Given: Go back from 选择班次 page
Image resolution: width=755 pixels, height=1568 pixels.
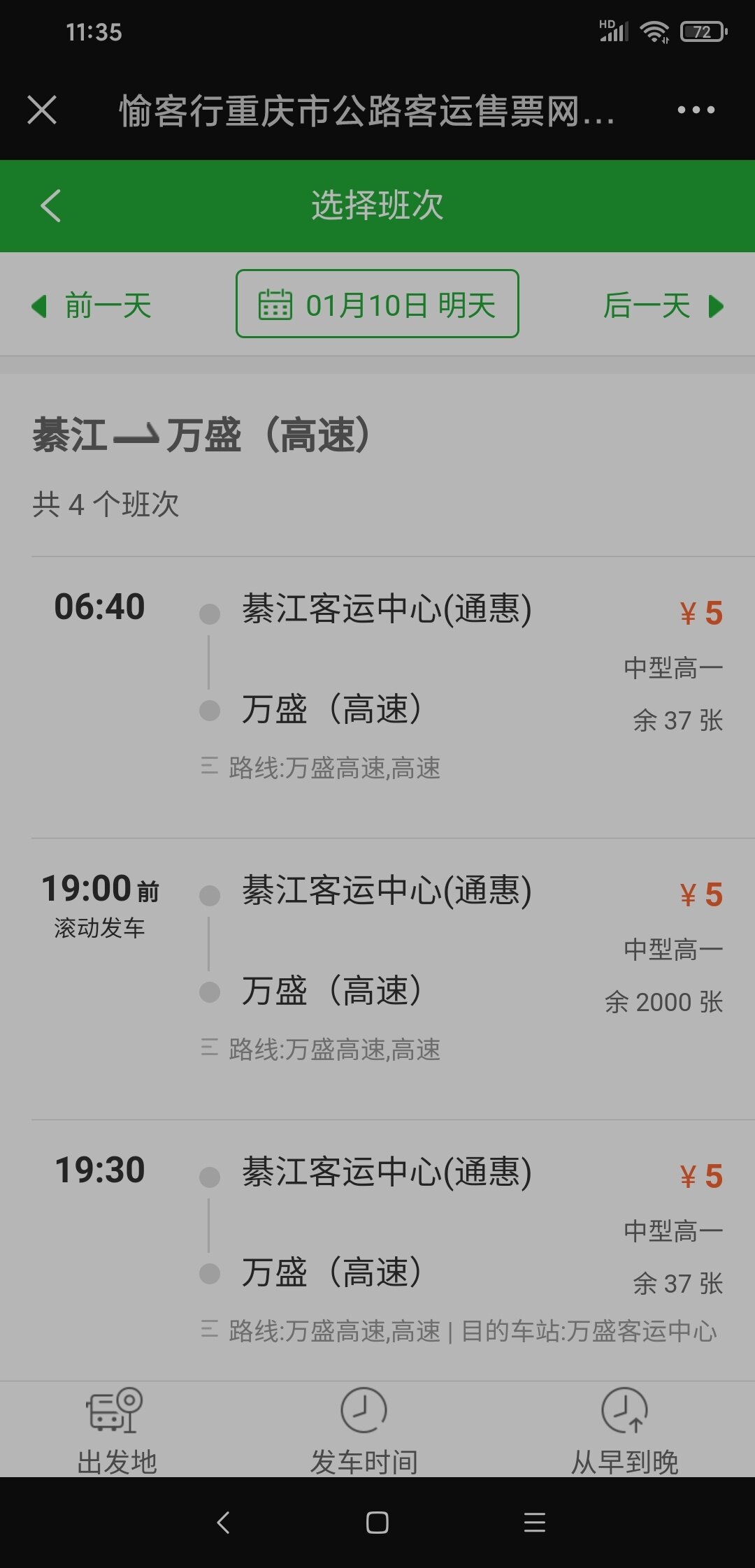Looking at the screenshot, I should [x=51, y=206].
